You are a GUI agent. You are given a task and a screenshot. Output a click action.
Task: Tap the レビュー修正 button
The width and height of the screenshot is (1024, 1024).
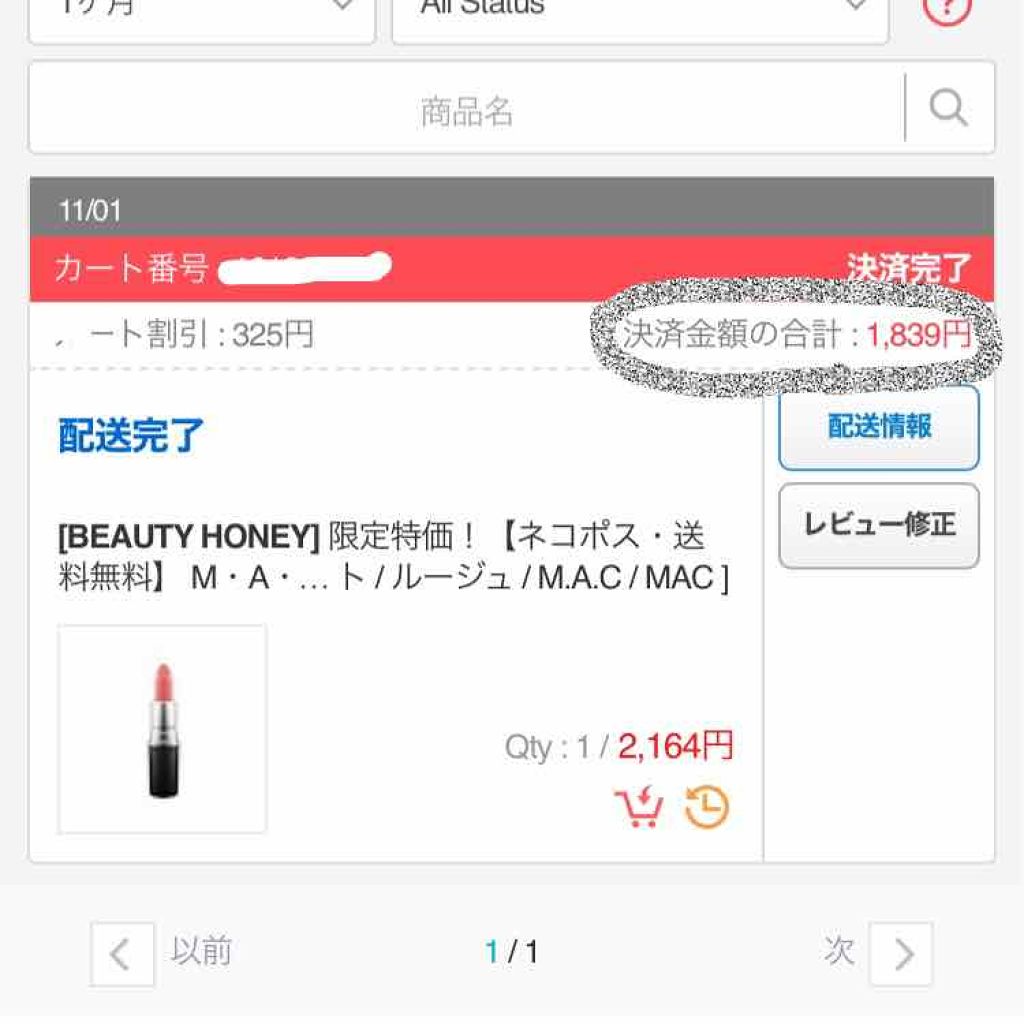[x=879, y=526]
